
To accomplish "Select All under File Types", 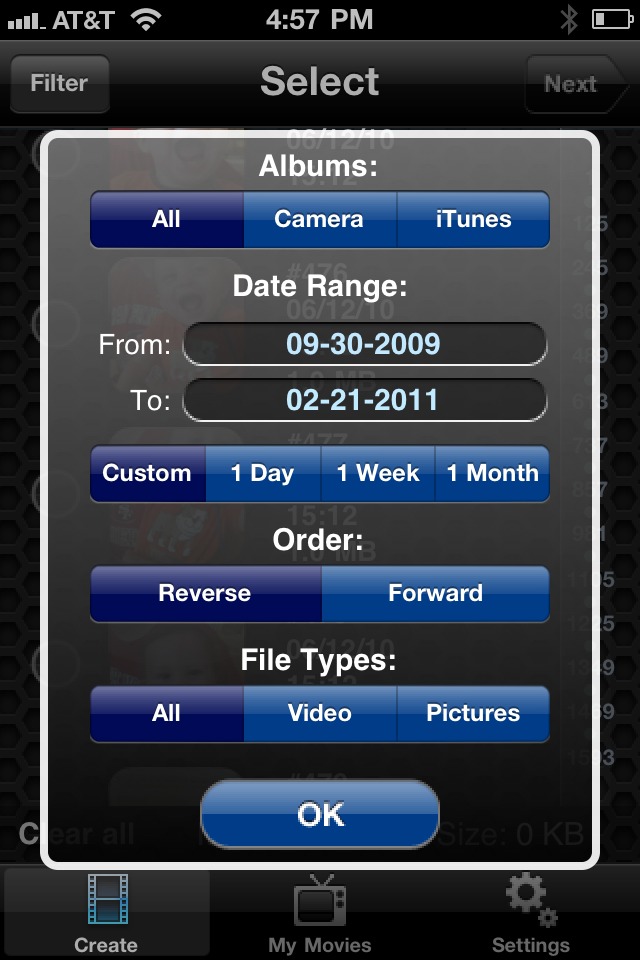I will tap(167, 713).
